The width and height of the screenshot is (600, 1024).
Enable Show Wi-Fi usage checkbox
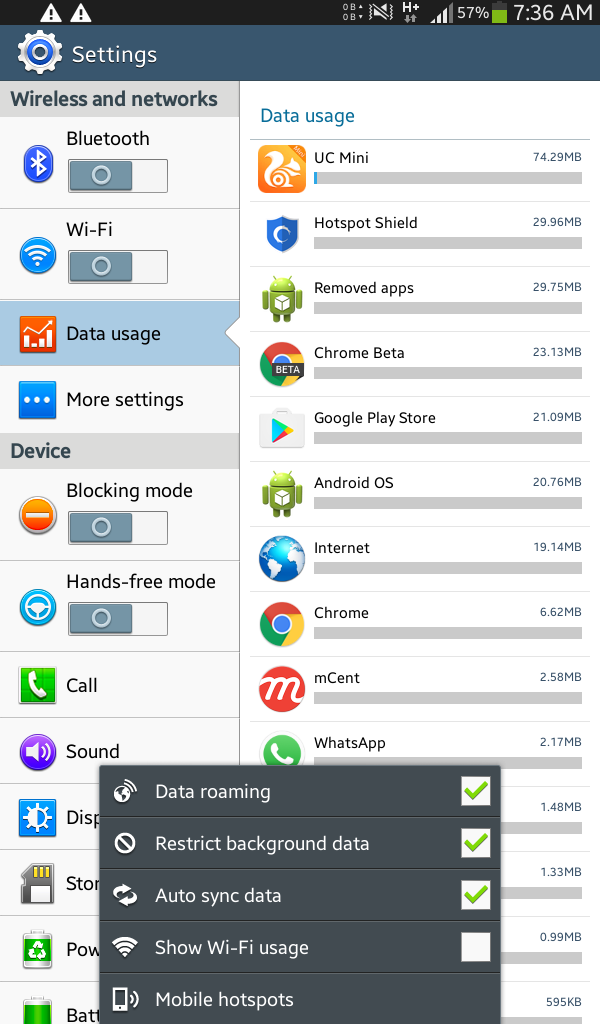(x=475, y=947)
